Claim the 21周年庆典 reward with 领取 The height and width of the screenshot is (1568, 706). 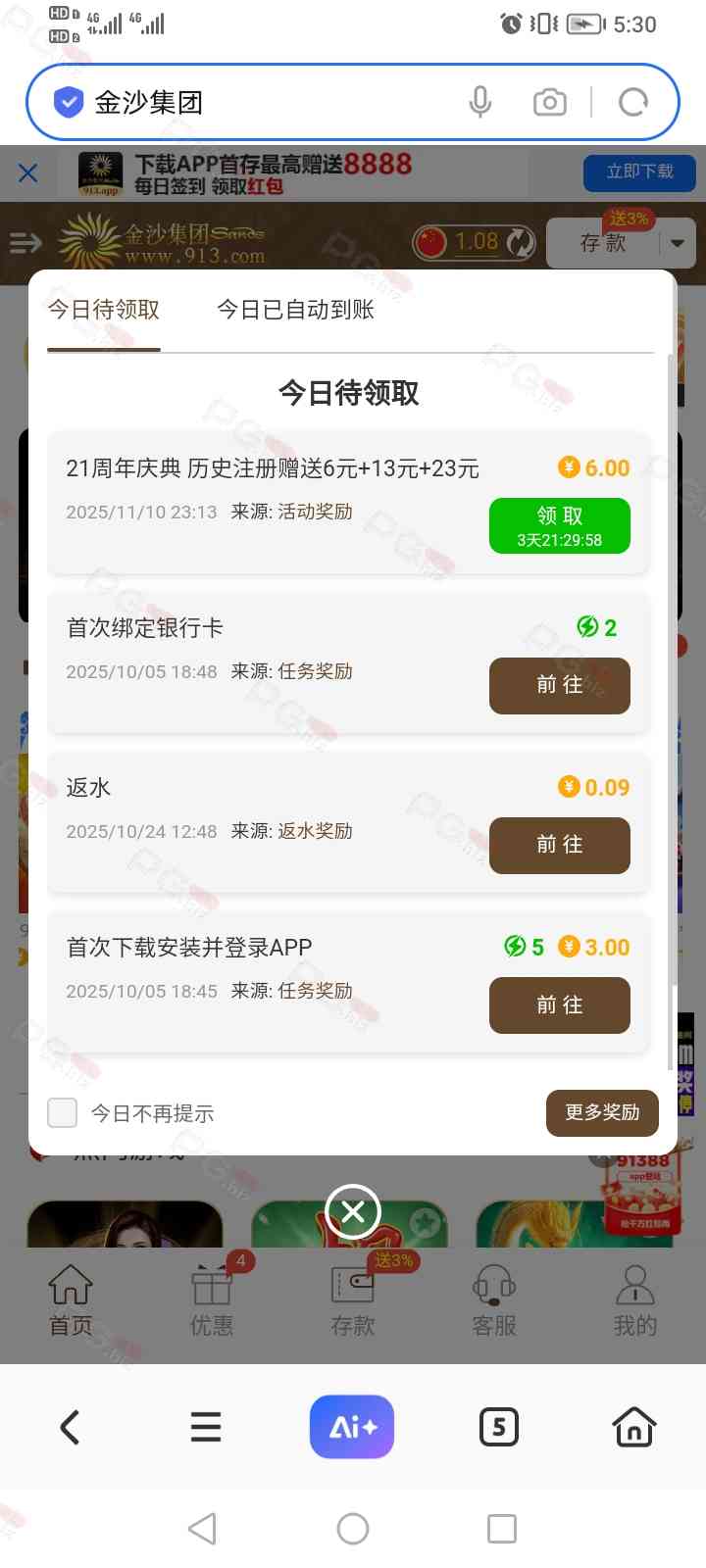559,526
